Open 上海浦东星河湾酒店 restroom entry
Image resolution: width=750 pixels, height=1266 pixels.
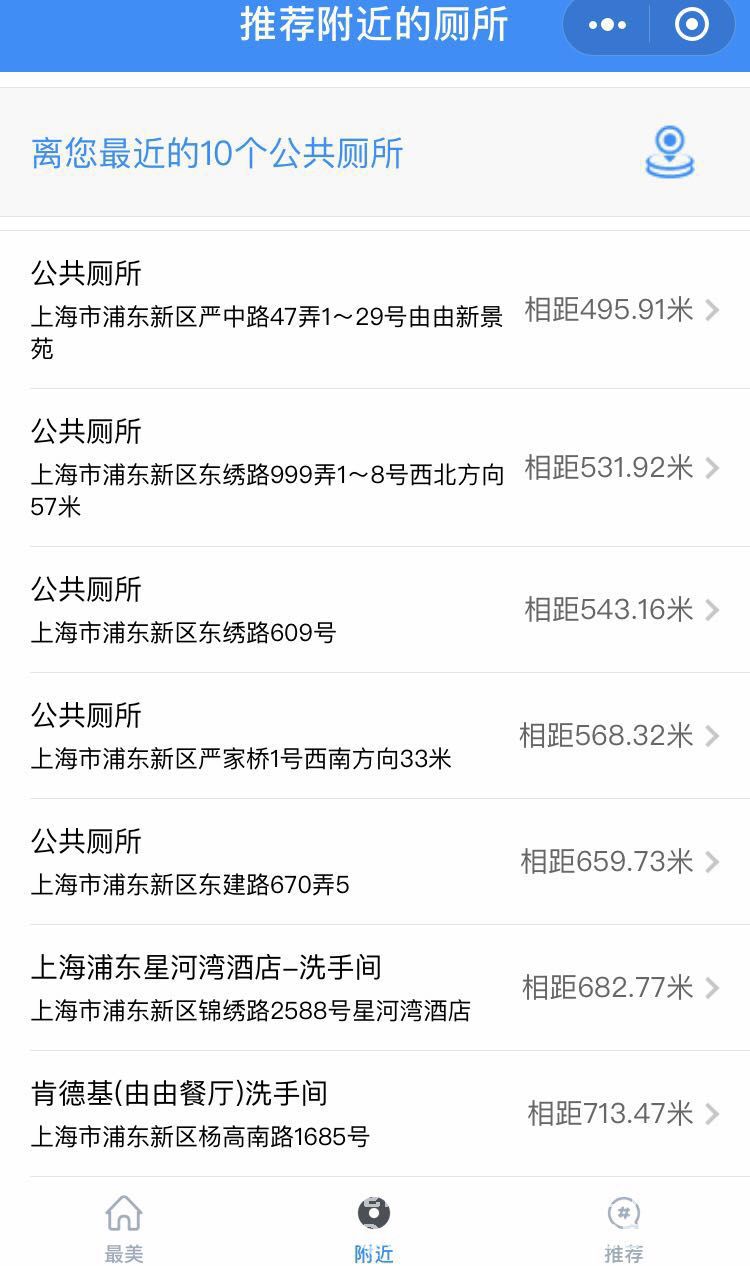pyautogui.click(x=375, y=988)
